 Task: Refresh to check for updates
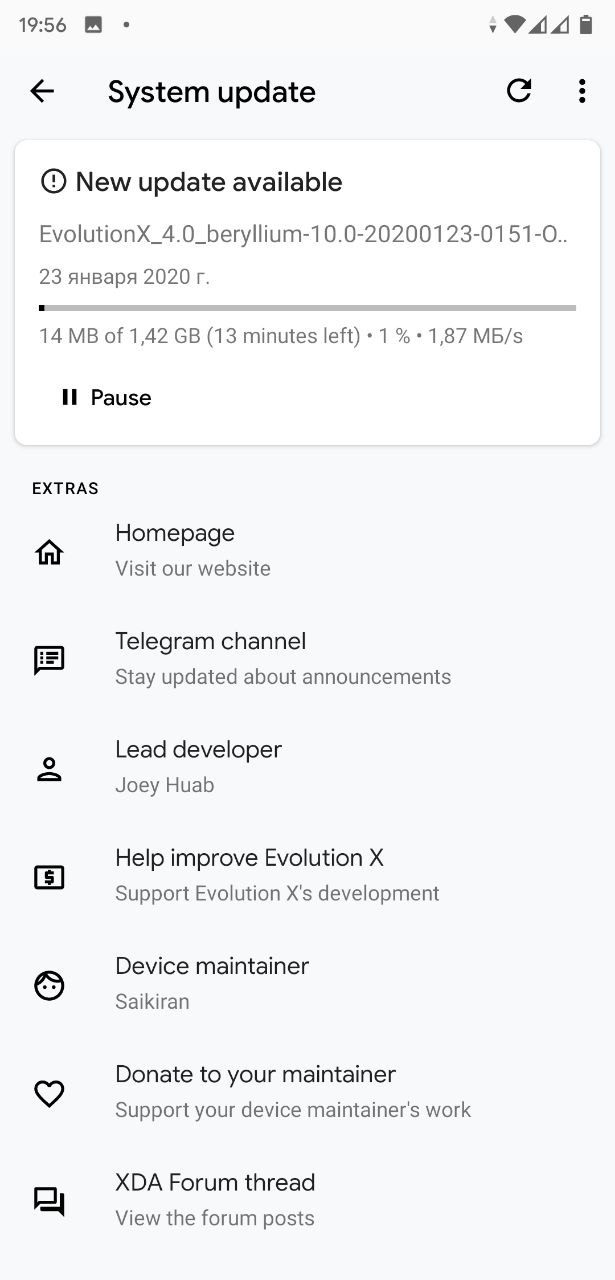click(519, 91)
